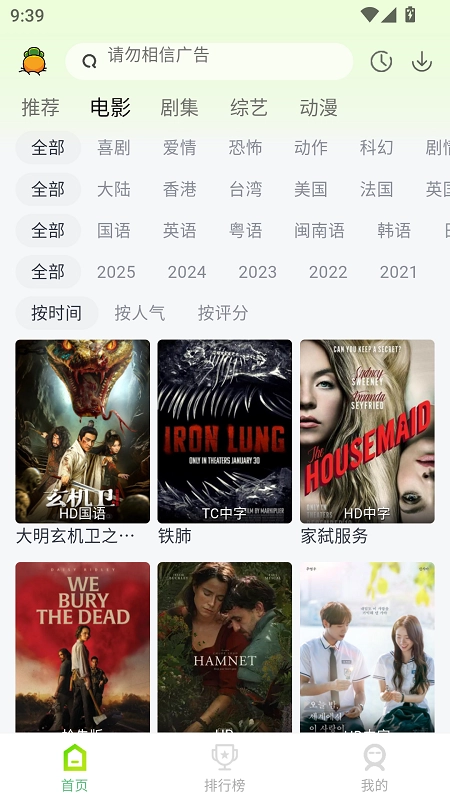Sort movies by 按评分
Image resolution: width=450 pixels, height=800 pixels.
(x=223, y=313)
